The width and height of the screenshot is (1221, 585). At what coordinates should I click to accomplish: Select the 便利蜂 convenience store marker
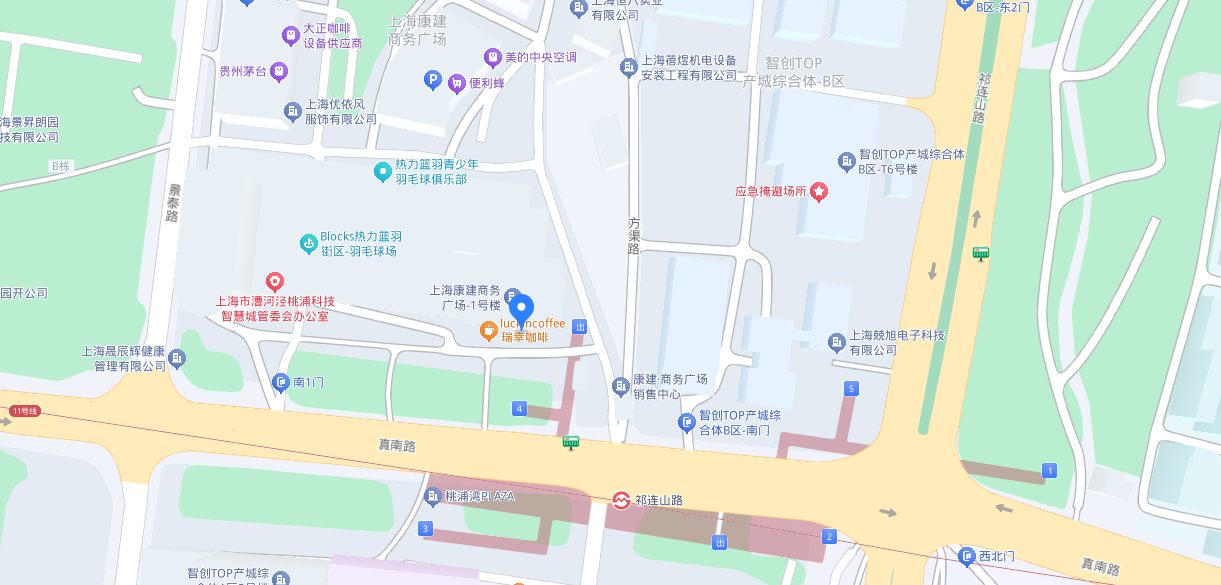[457, 82]
